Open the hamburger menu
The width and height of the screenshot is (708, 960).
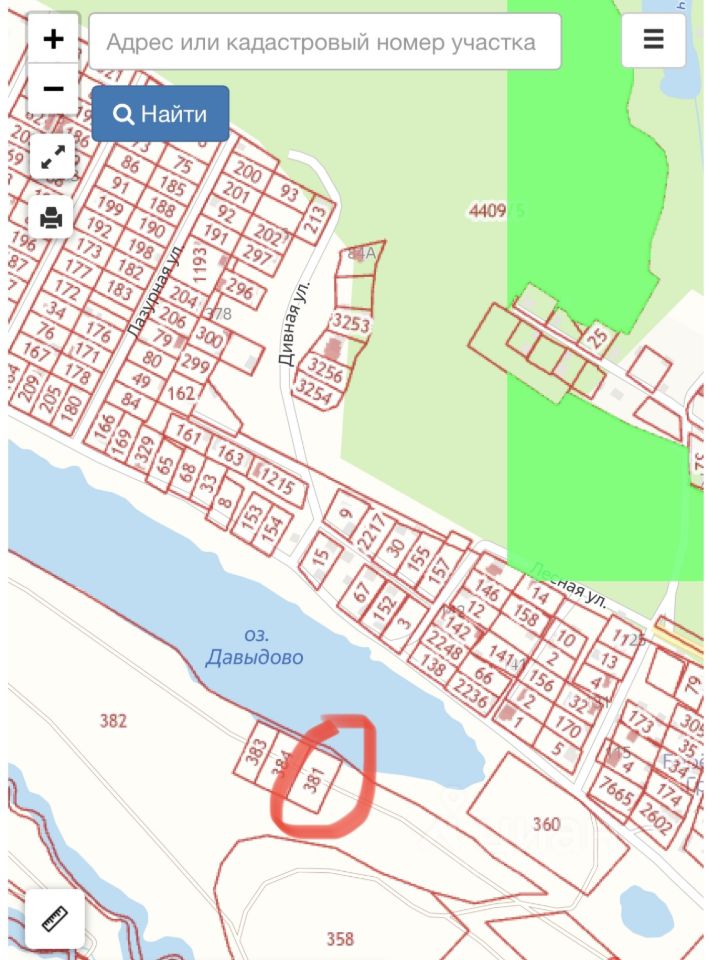click(x=653, y=40)
